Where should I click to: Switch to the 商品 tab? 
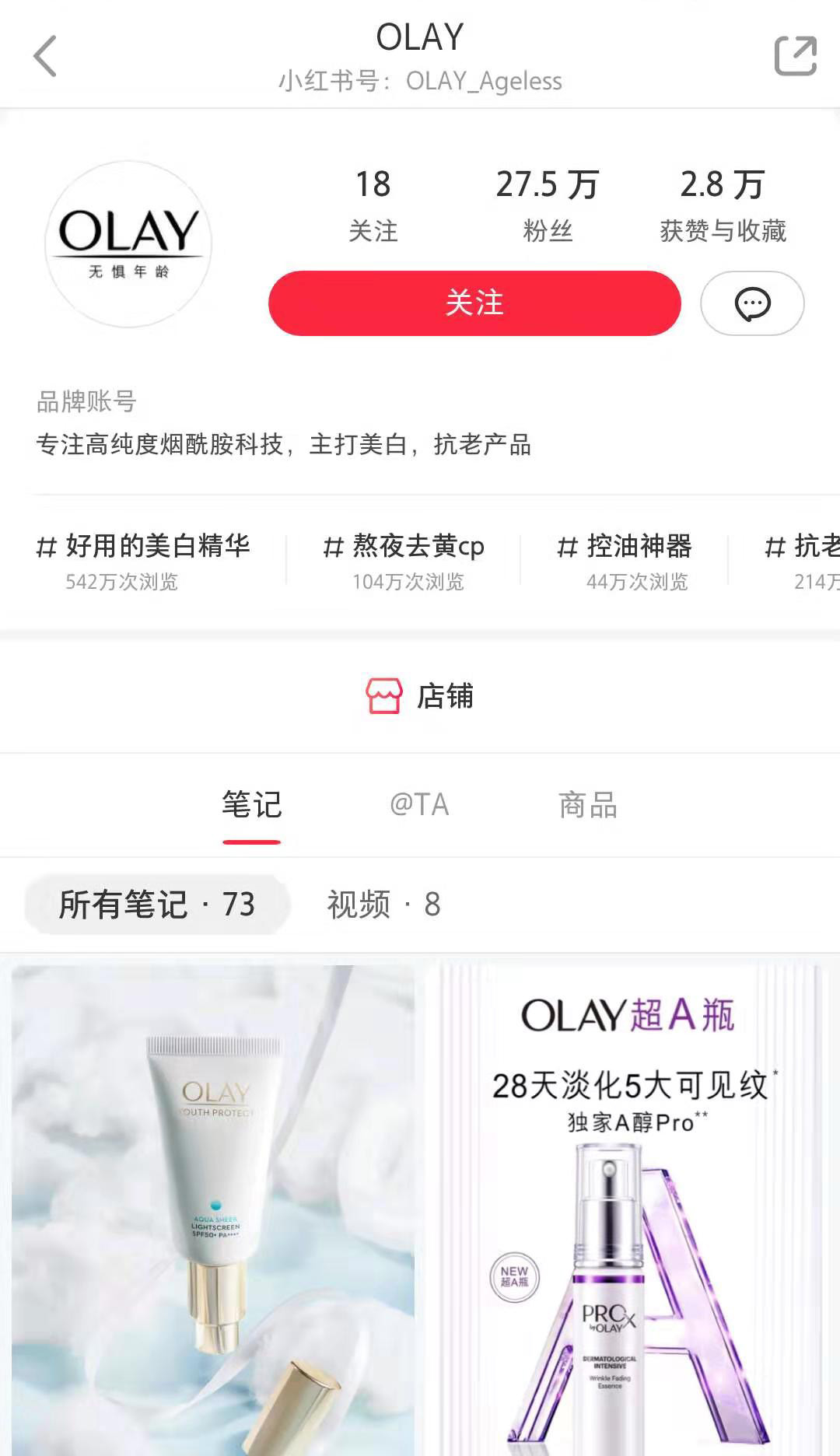(x=586, y=805)
